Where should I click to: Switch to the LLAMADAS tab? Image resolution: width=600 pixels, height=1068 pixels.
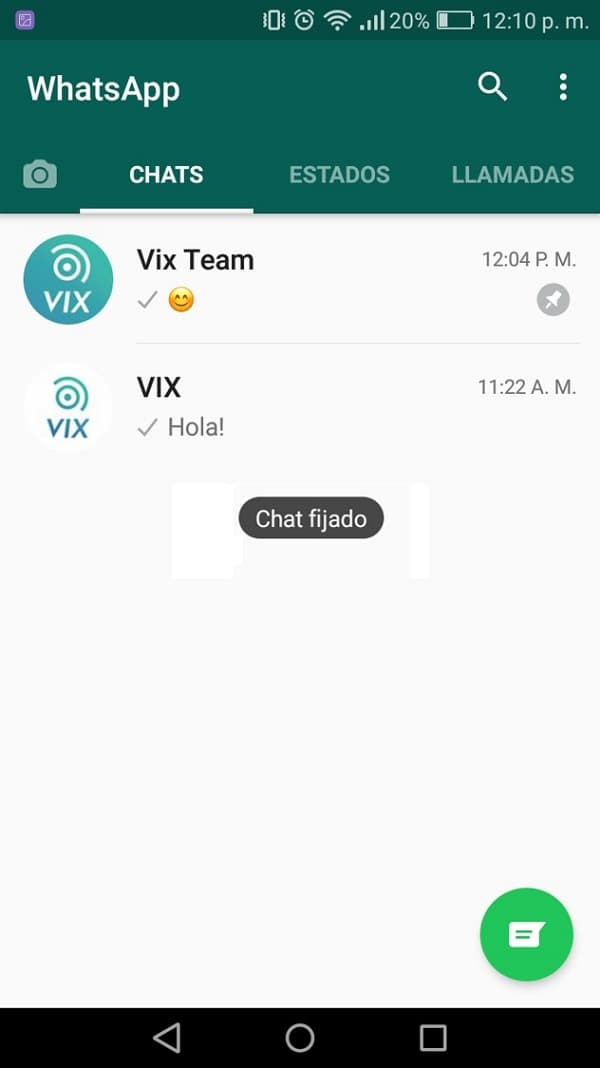click(512, 175)
